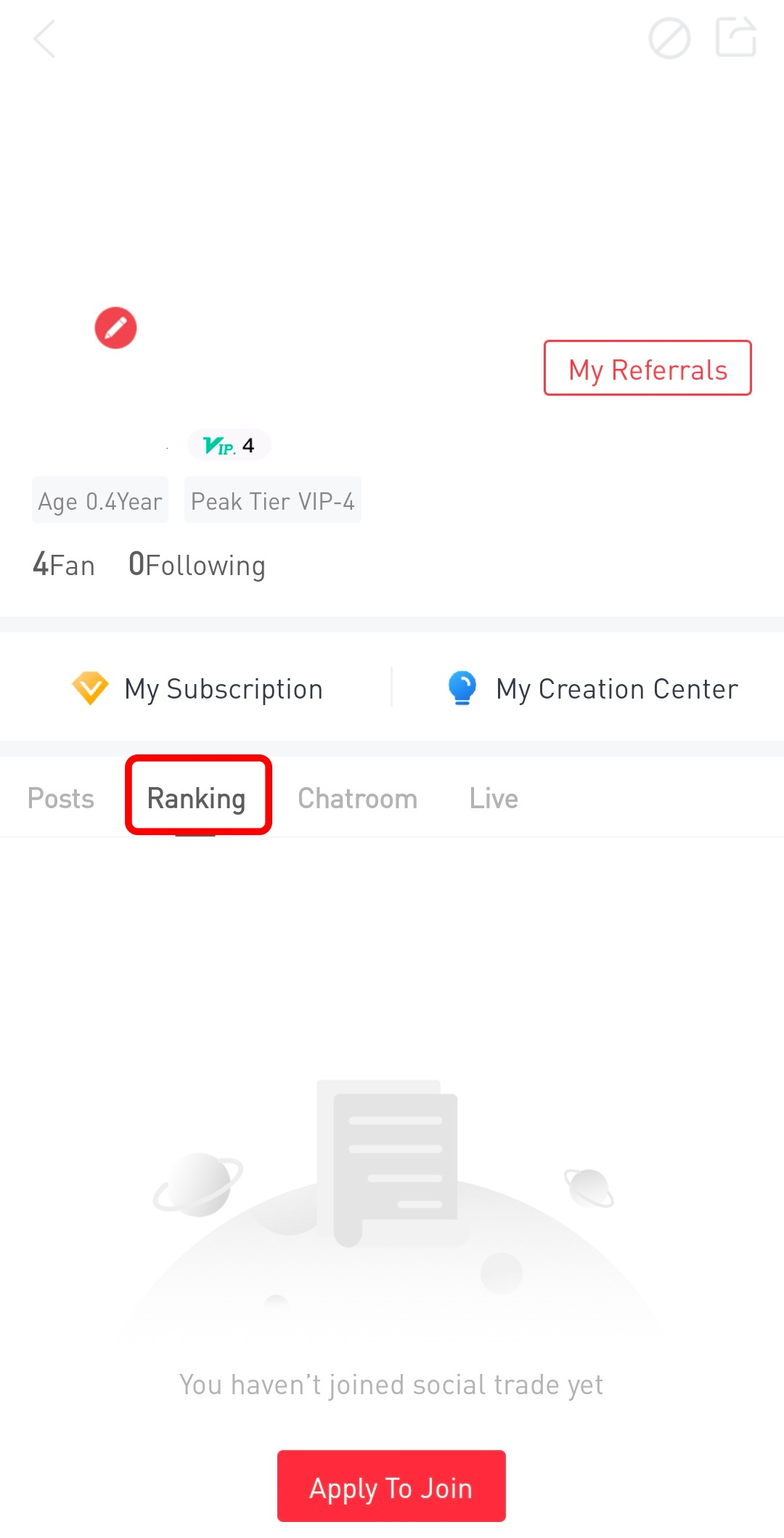Viewport: 784px width, 1538px height.
Task: Tap Apply To Join social trade
Action: coord(391,1486)
